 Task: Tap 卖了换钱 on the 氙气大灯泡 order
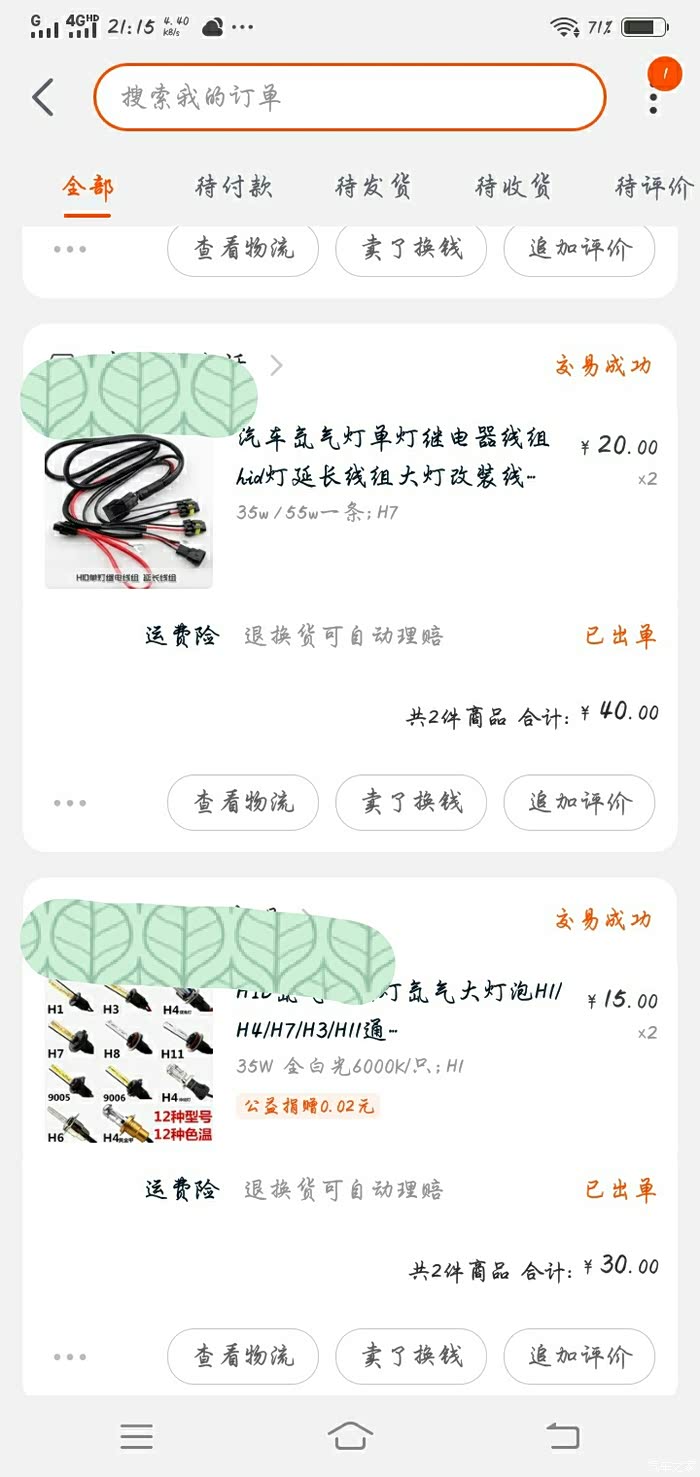[411, 1356]
